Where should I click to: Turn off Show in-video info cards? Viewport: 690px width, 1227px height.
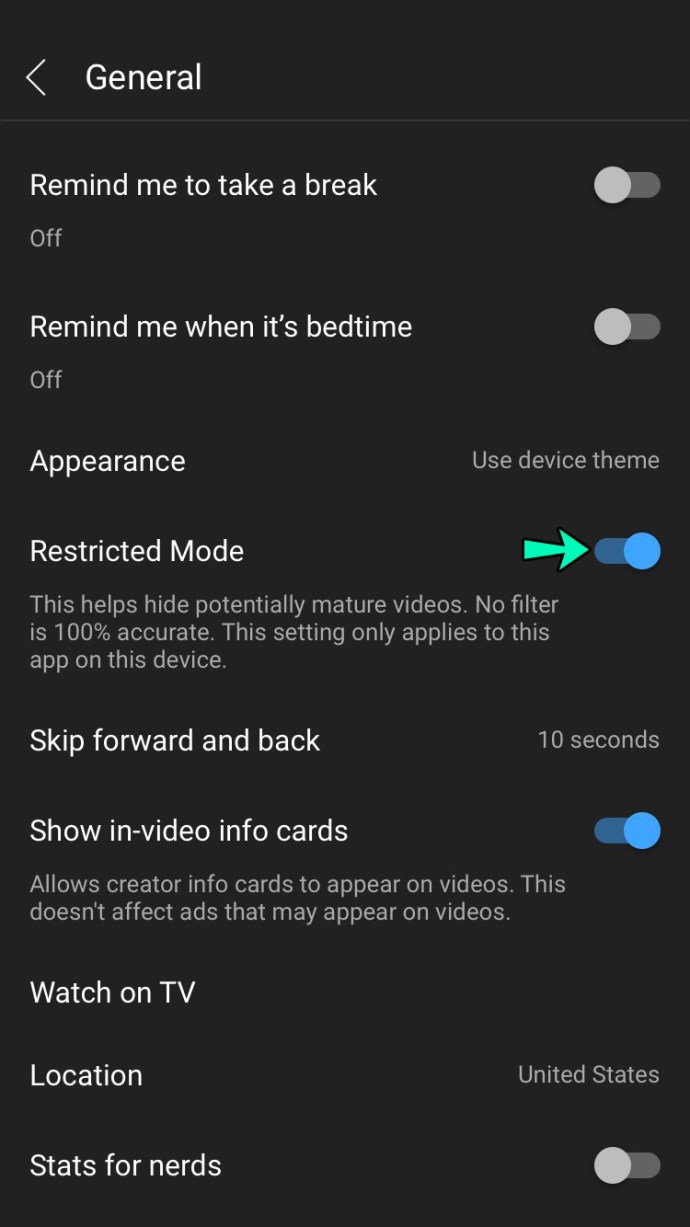click(x=628, y=831)
